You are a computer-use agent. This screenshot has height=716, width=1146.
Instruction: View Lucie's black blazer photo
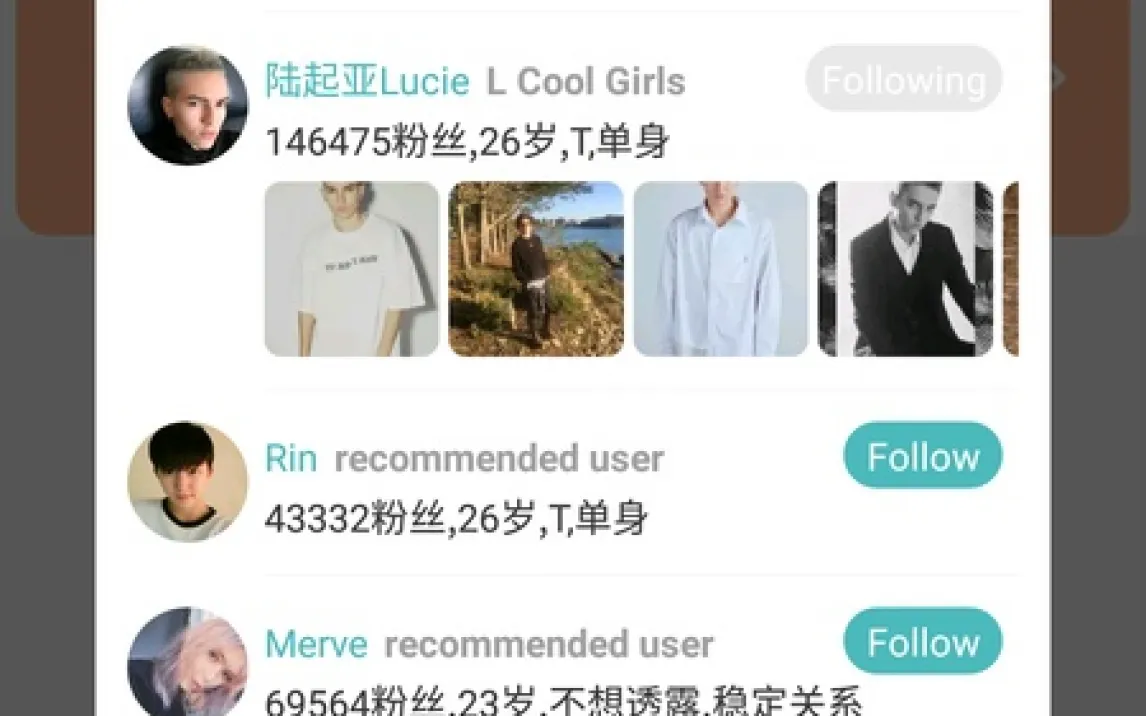coord(905,268)
